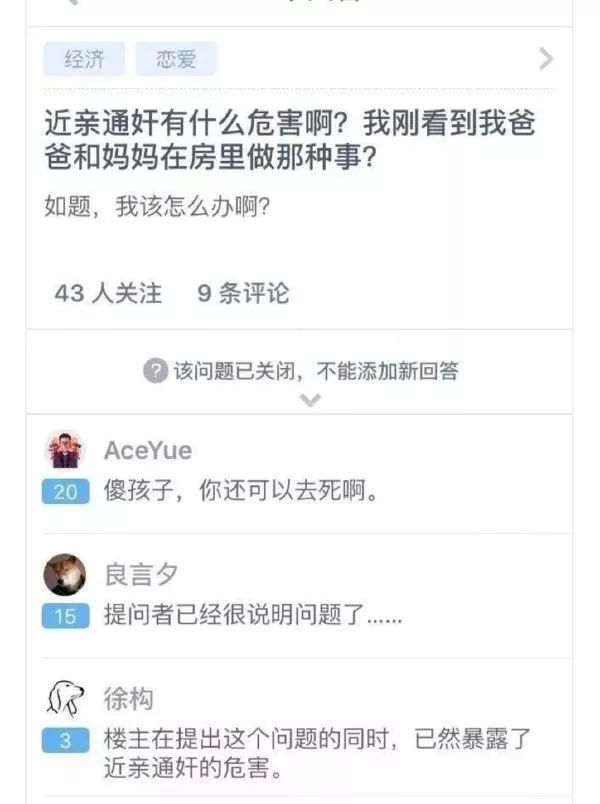Image resolution: width=600 pixels, height=804 pixels.
Task: Open the 经济 topic tag
Action: click(x=84, y=59)
